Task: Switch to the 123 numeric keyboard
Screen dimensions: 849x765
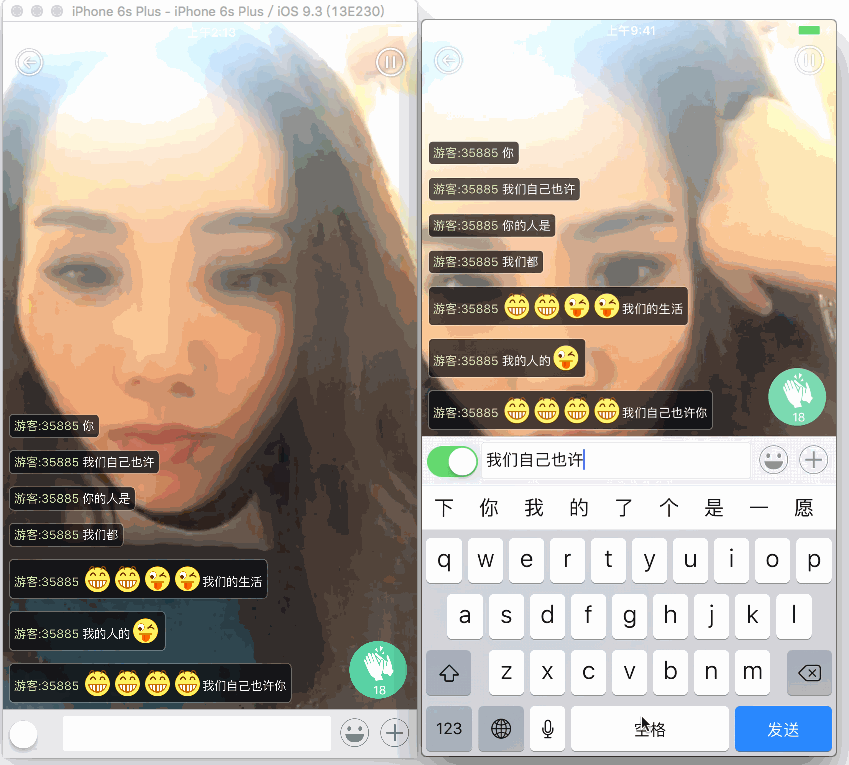Action: tap(449, 729)
